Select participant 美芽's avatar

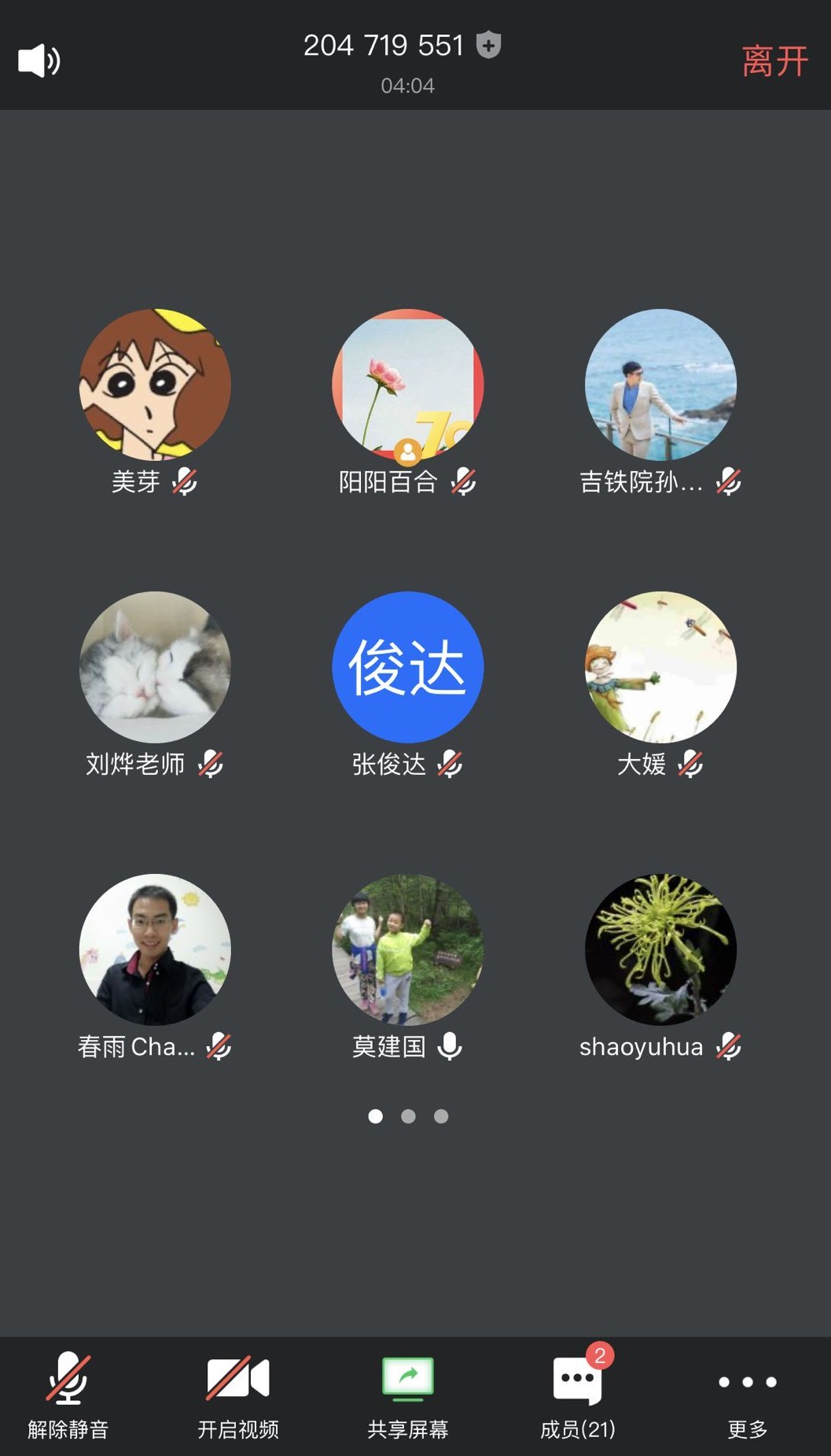(155, 385)
